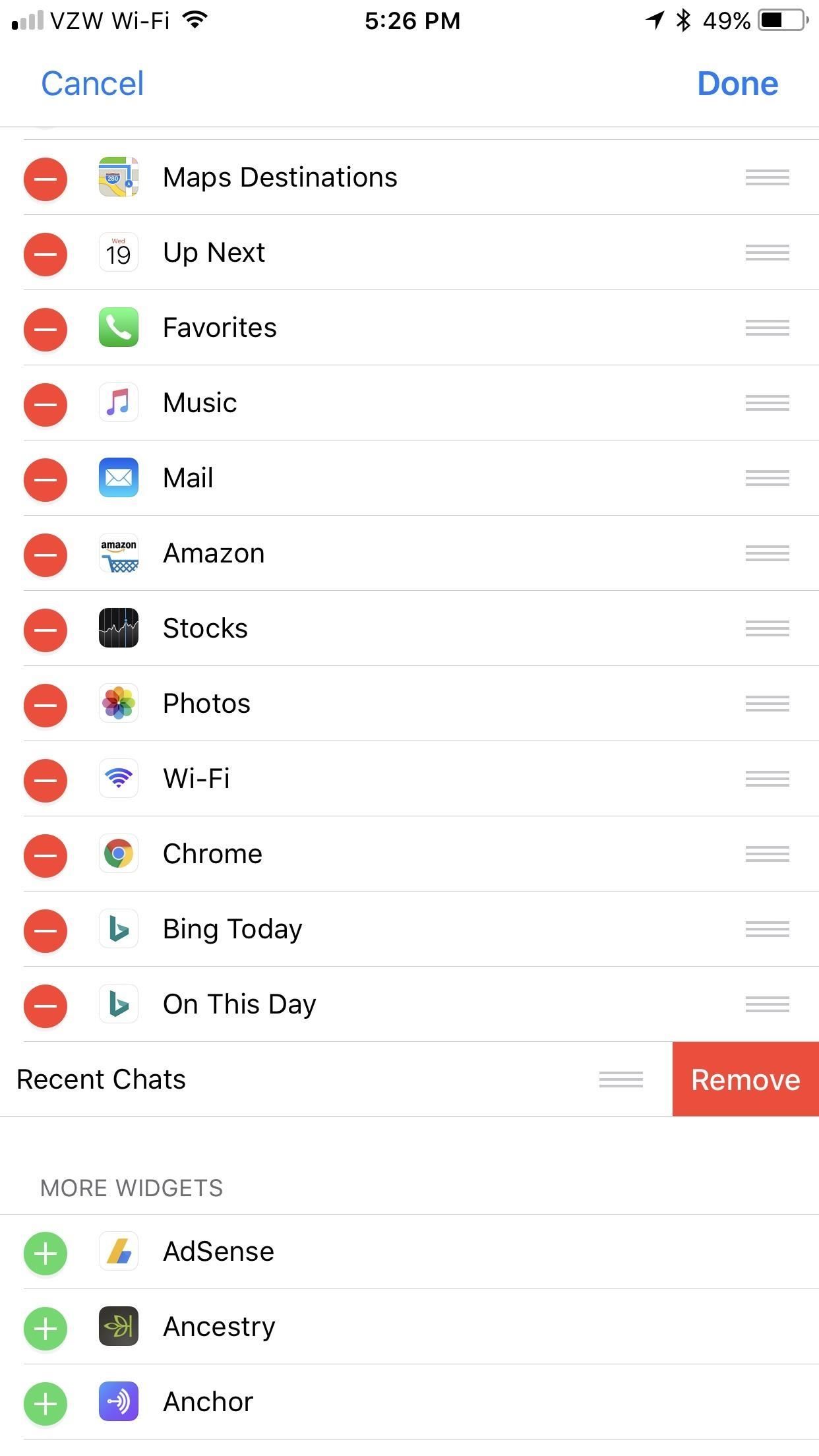Add the Anchor widget
819x1456 pixels.
tap(45, 1404)
